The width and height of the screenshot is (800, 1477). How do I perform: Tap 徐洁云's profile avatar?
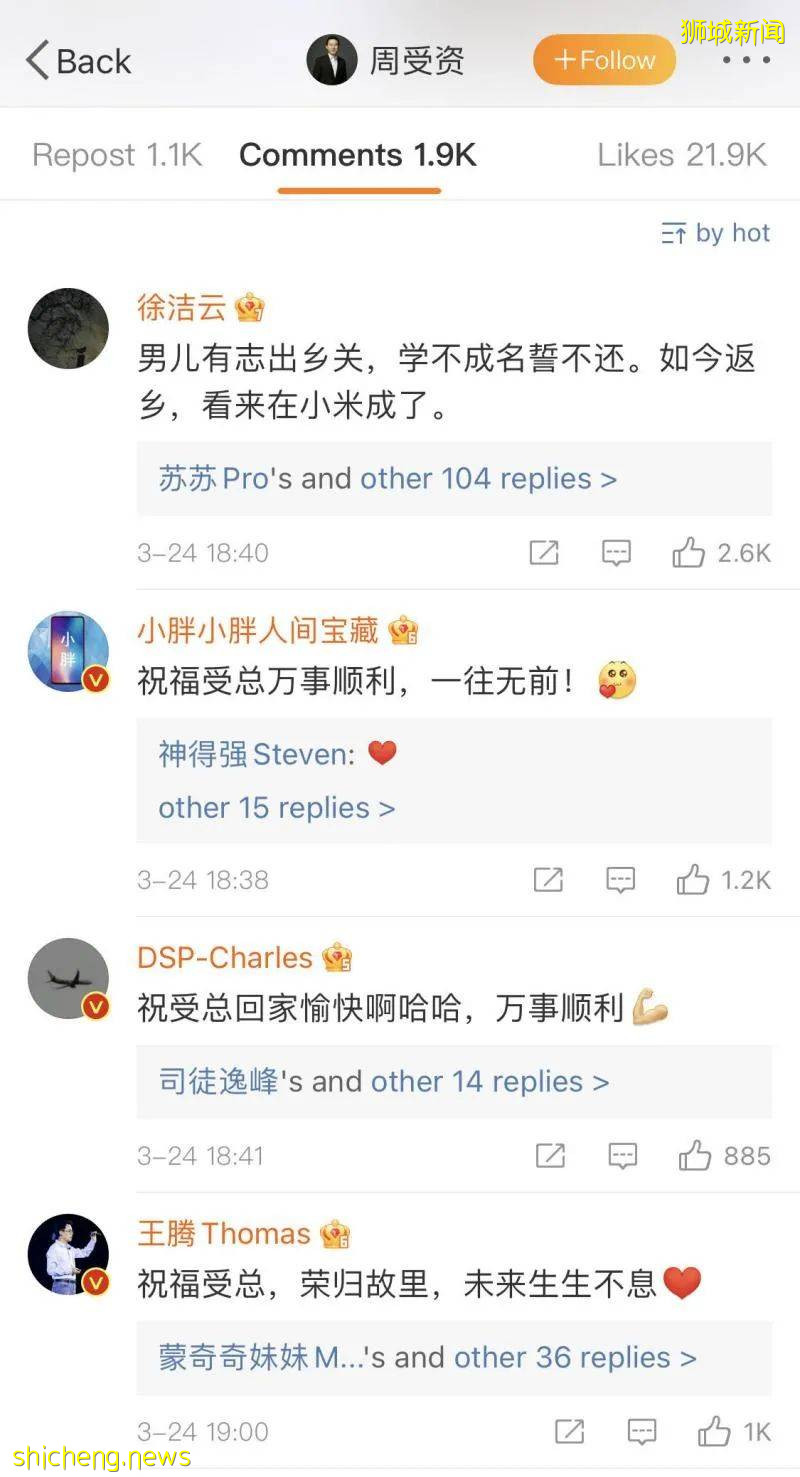coord(68,328)
